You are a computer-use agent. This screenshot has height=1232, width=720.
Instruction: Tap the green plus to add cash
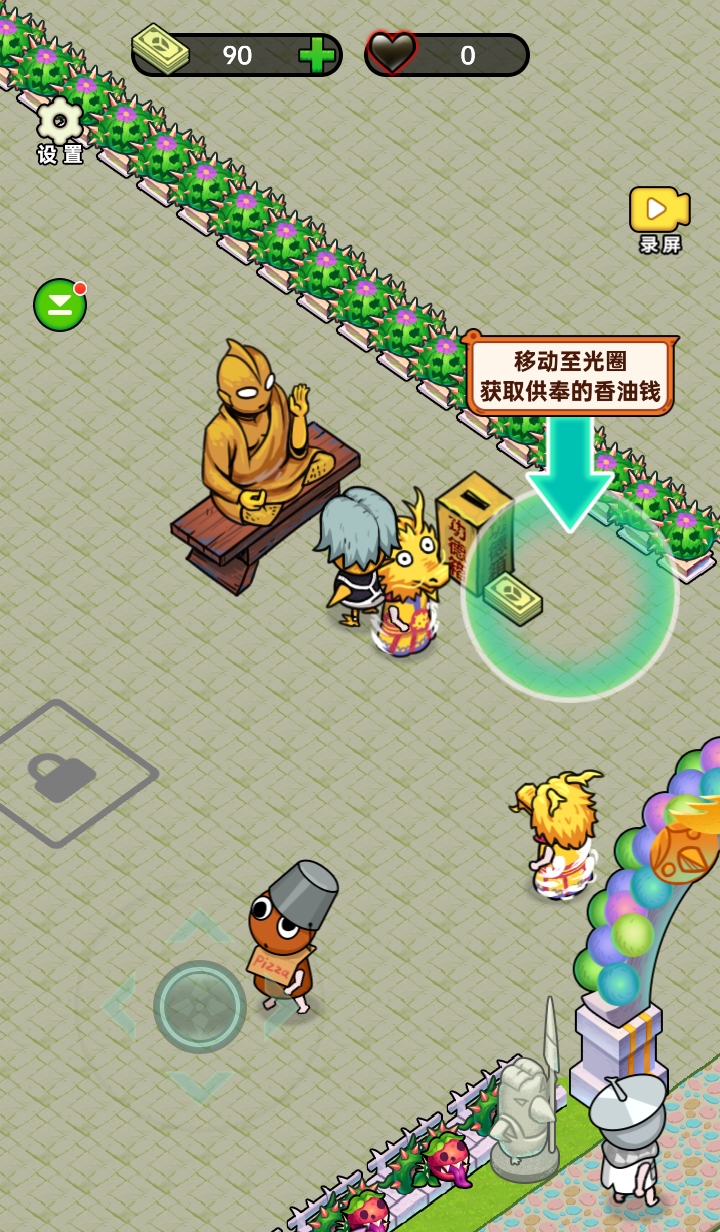click(317, 56)
